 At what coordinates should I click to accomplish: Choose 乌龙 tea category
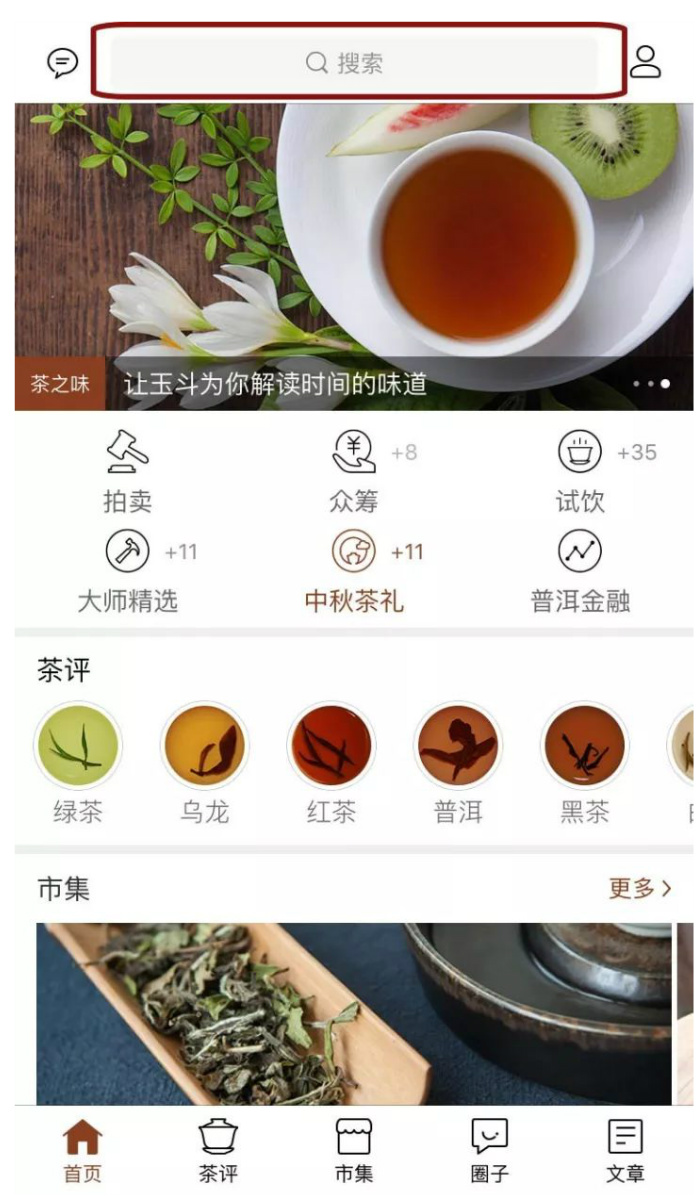204,762
